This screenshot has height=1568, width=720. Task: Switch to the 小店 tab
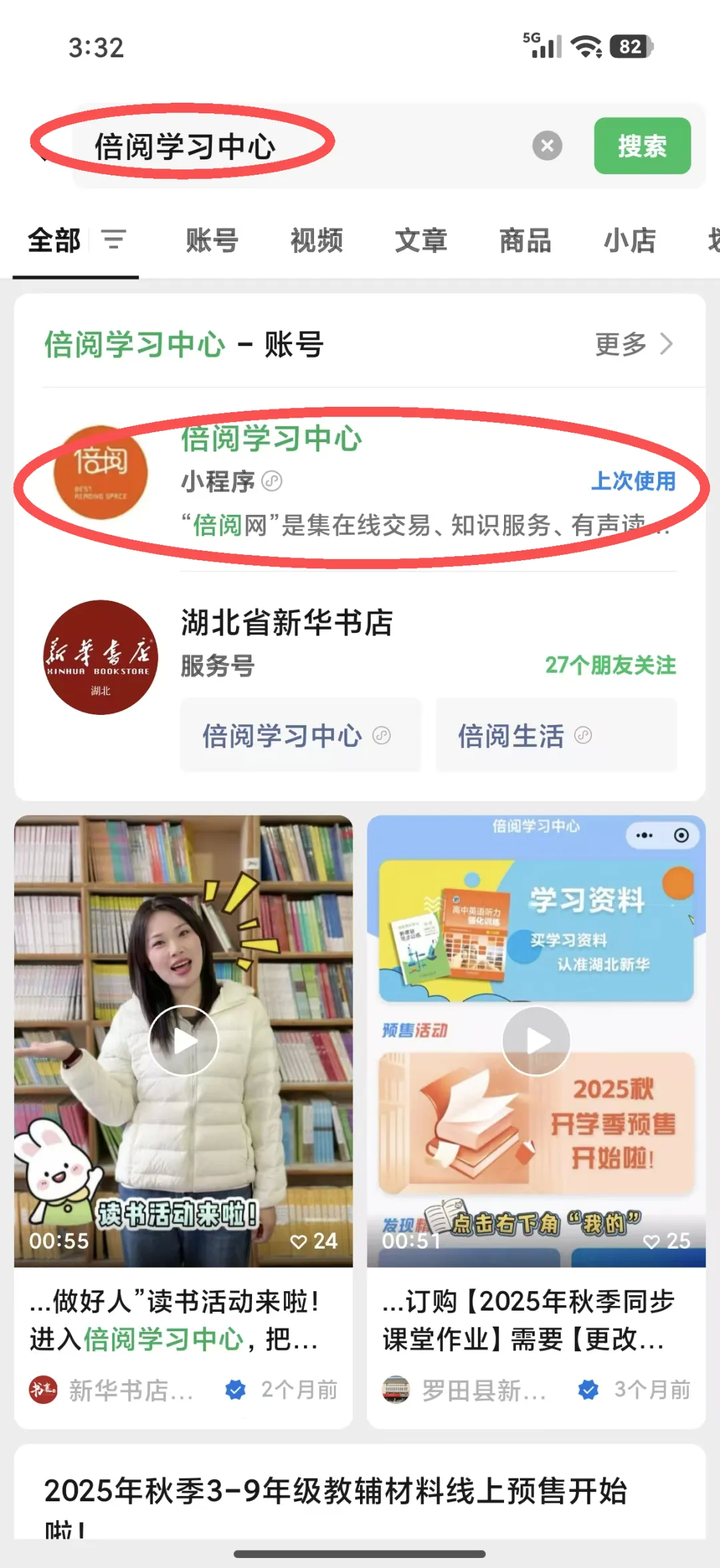click(629, 240)
